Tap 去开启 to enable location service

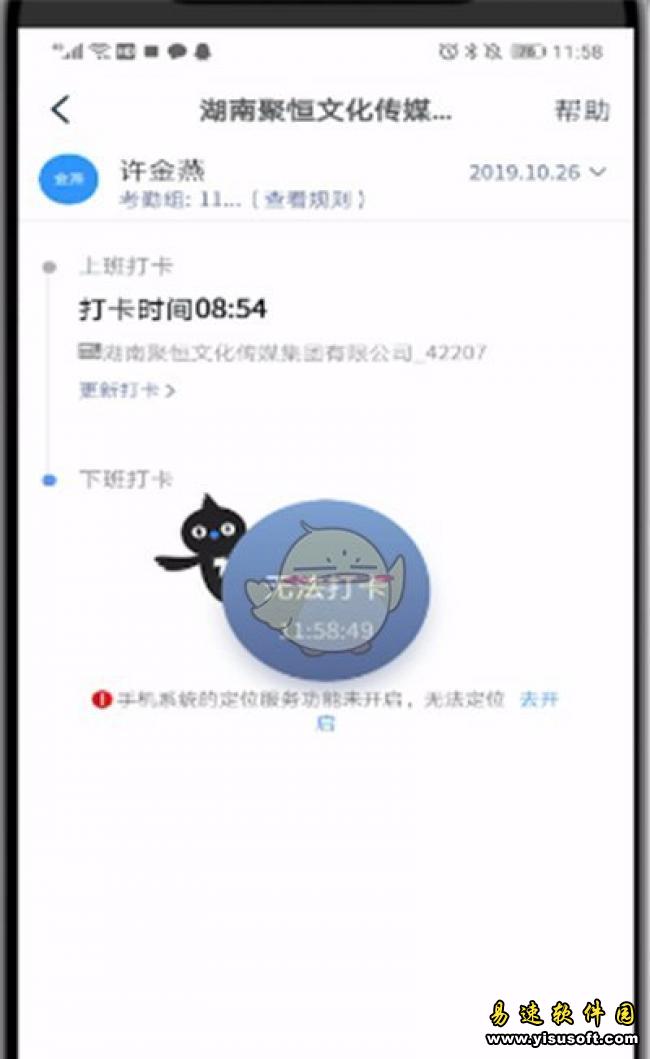tap(539, 700)
